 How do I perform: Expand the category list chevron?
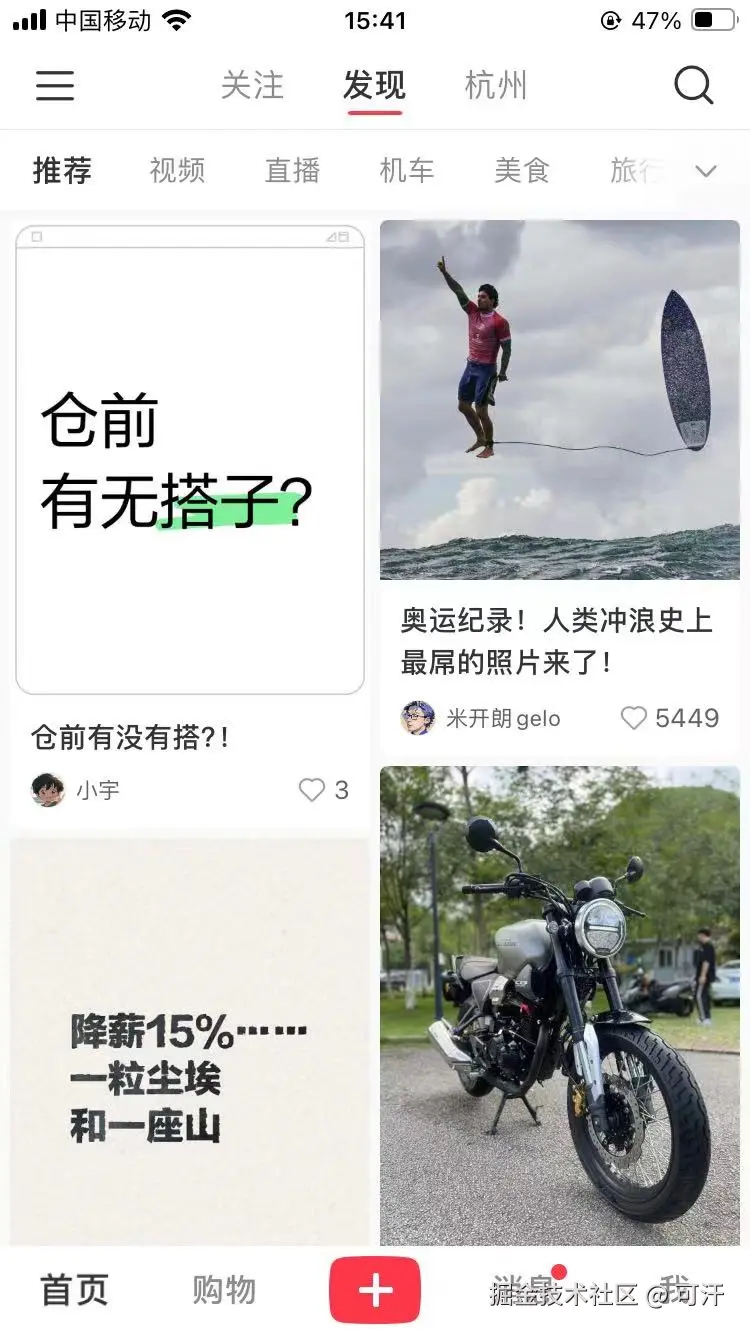pyautogui.click(x=706, y=171)
